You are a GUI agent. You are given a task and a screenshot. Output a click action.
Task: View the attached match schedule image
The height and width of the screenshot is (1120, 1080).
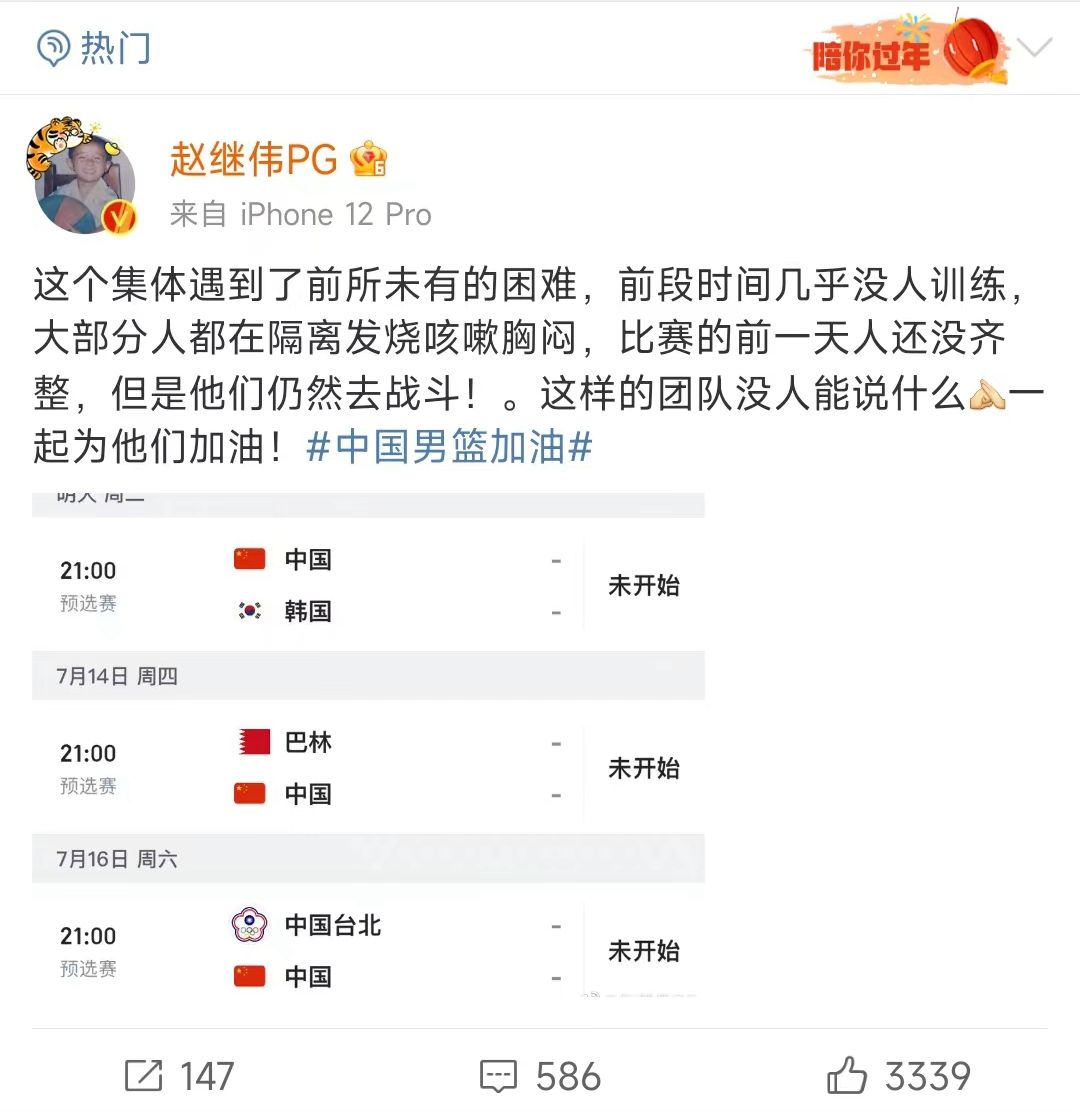point(368,745)
